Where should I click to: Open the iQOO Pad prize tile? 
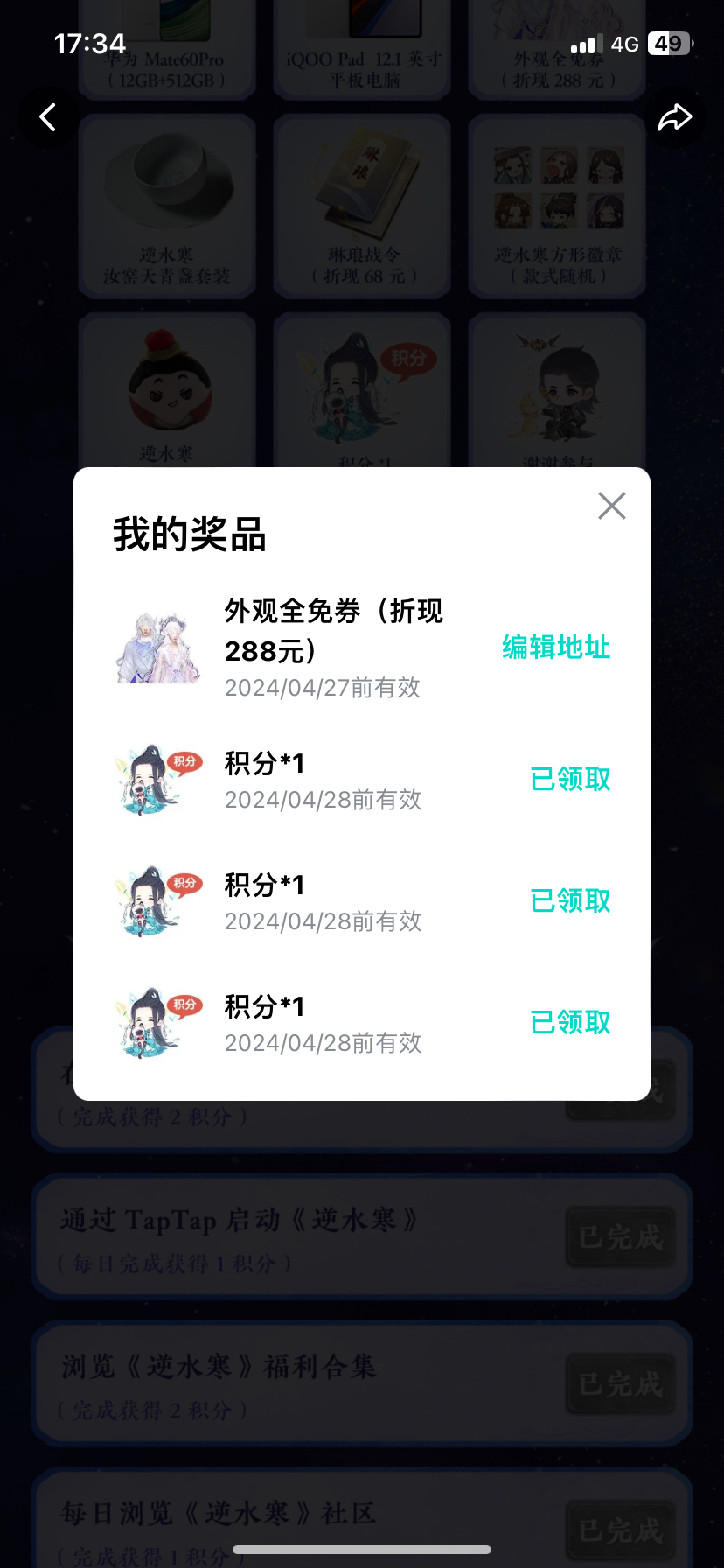pyautogui.click(x=361, y=48)
